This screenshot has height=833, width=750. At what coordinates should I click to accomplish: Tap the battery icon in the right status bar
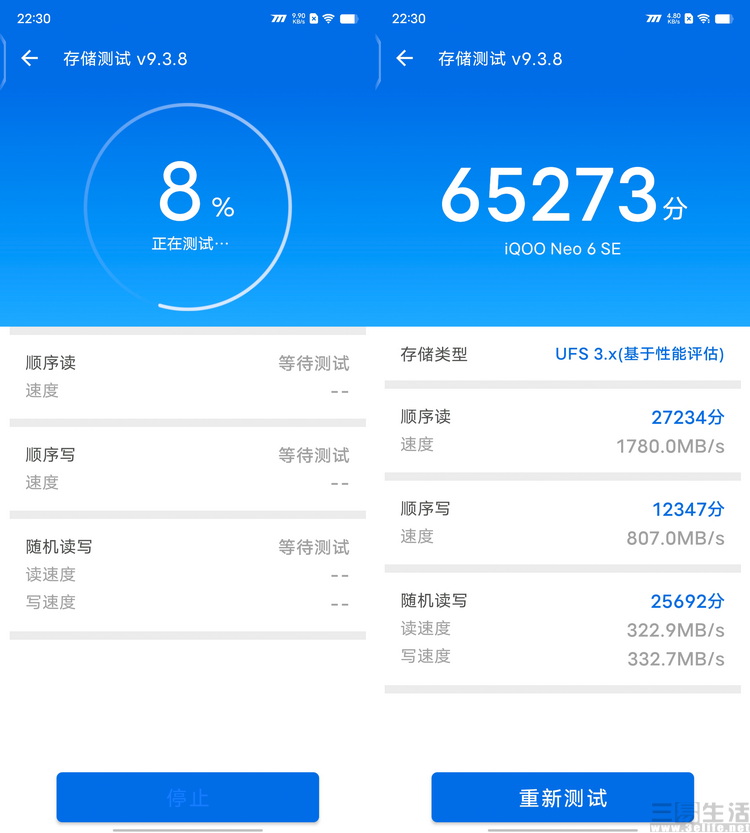[725, 18]
